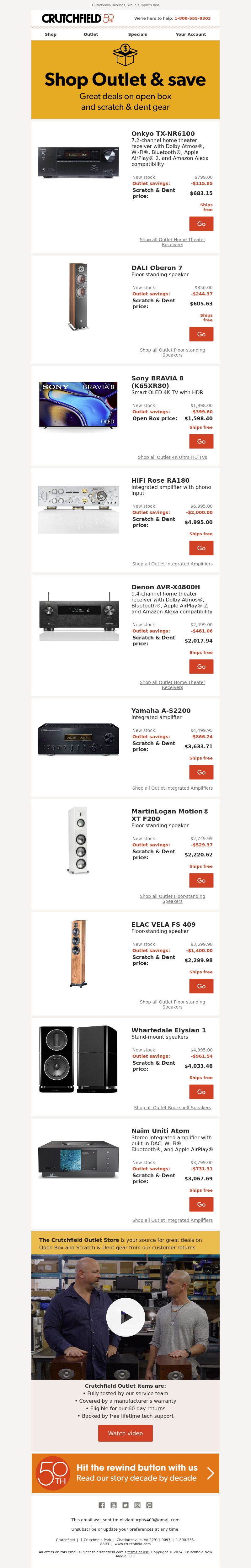
Task: Shop all Outlet 4K Ultra HD TVs
Action: [x=173, y=457]
